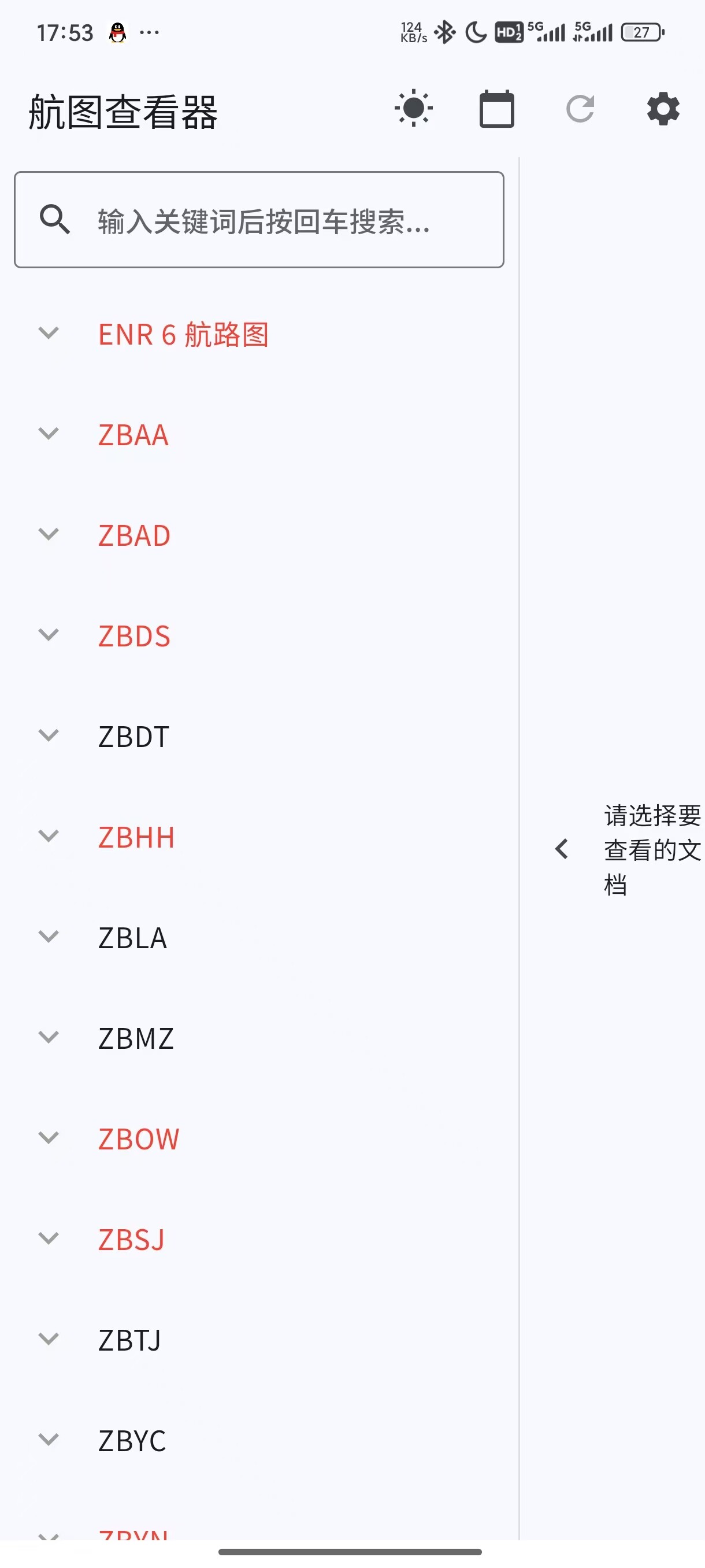705x1568 pixels.
Task: Tap the refresh icon
Action: (580, 109)
